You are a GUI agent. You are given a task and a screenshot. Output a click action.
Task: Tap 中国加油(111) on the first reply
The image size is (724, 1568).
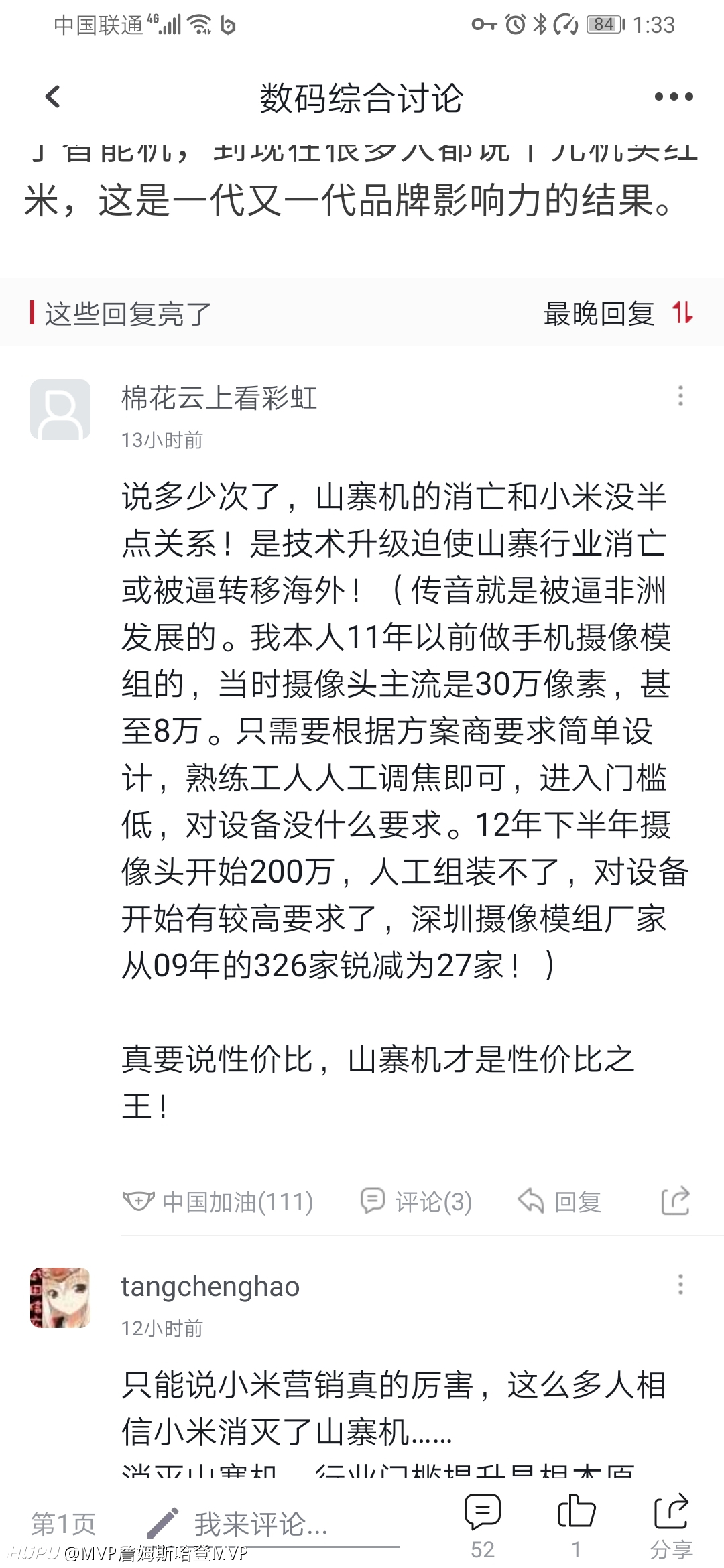click(218, 1201)
